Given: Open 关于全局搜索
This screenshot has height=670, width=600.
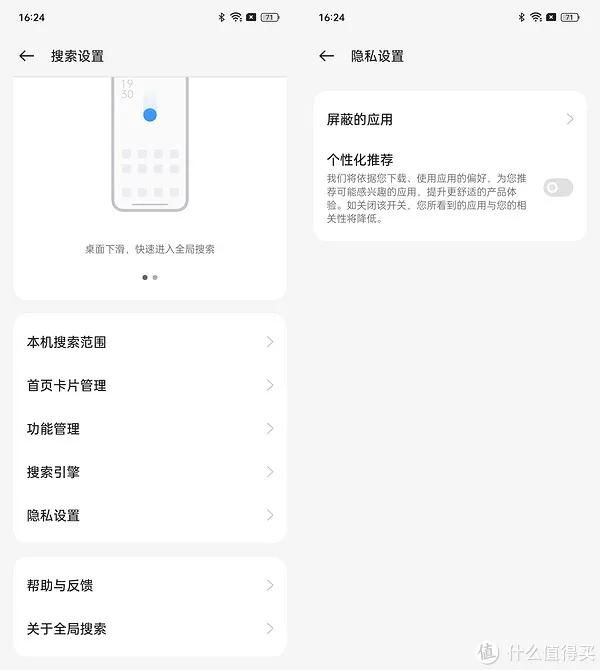Looking at the screenshot, I should [150, 628].
